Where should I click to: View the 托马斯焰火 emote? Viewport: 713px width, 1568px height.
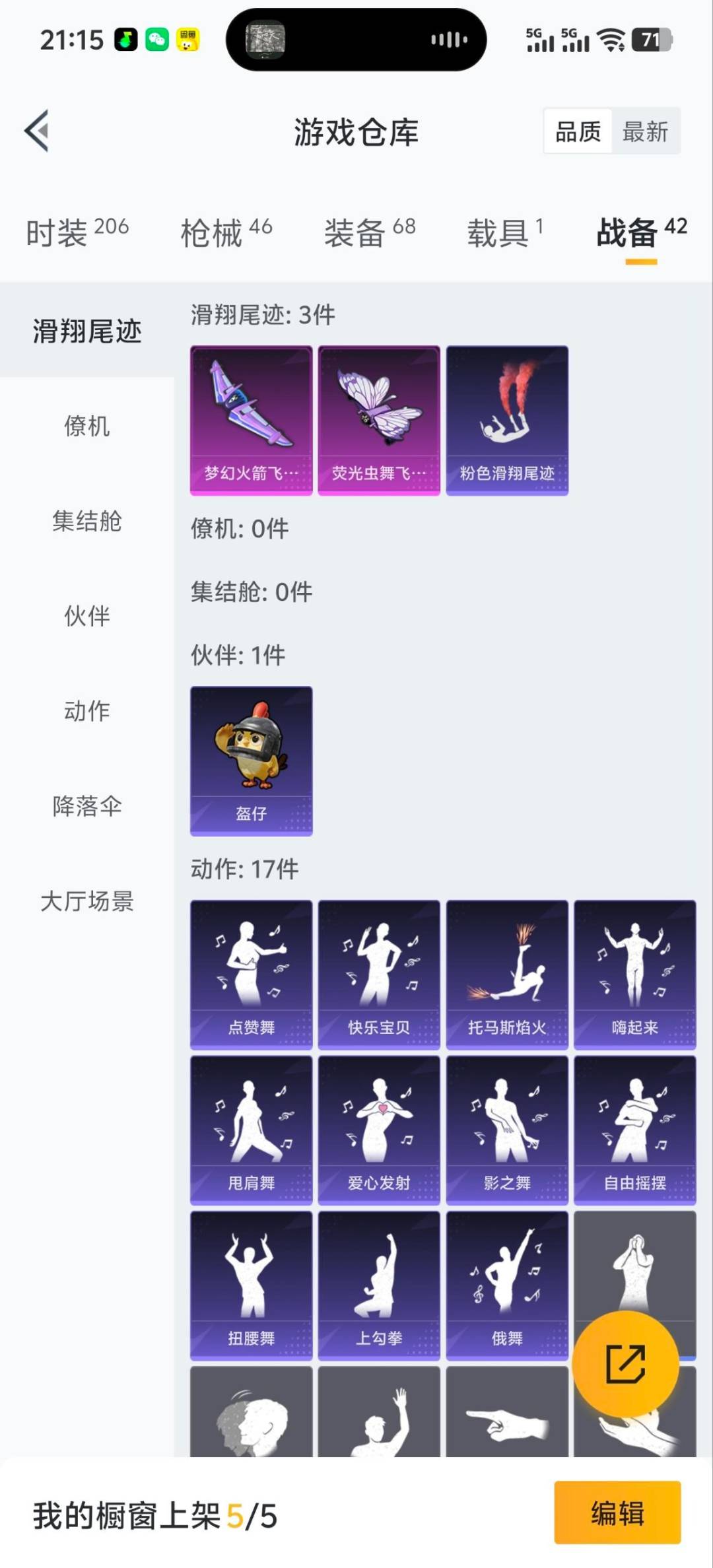tap(506, 974)
